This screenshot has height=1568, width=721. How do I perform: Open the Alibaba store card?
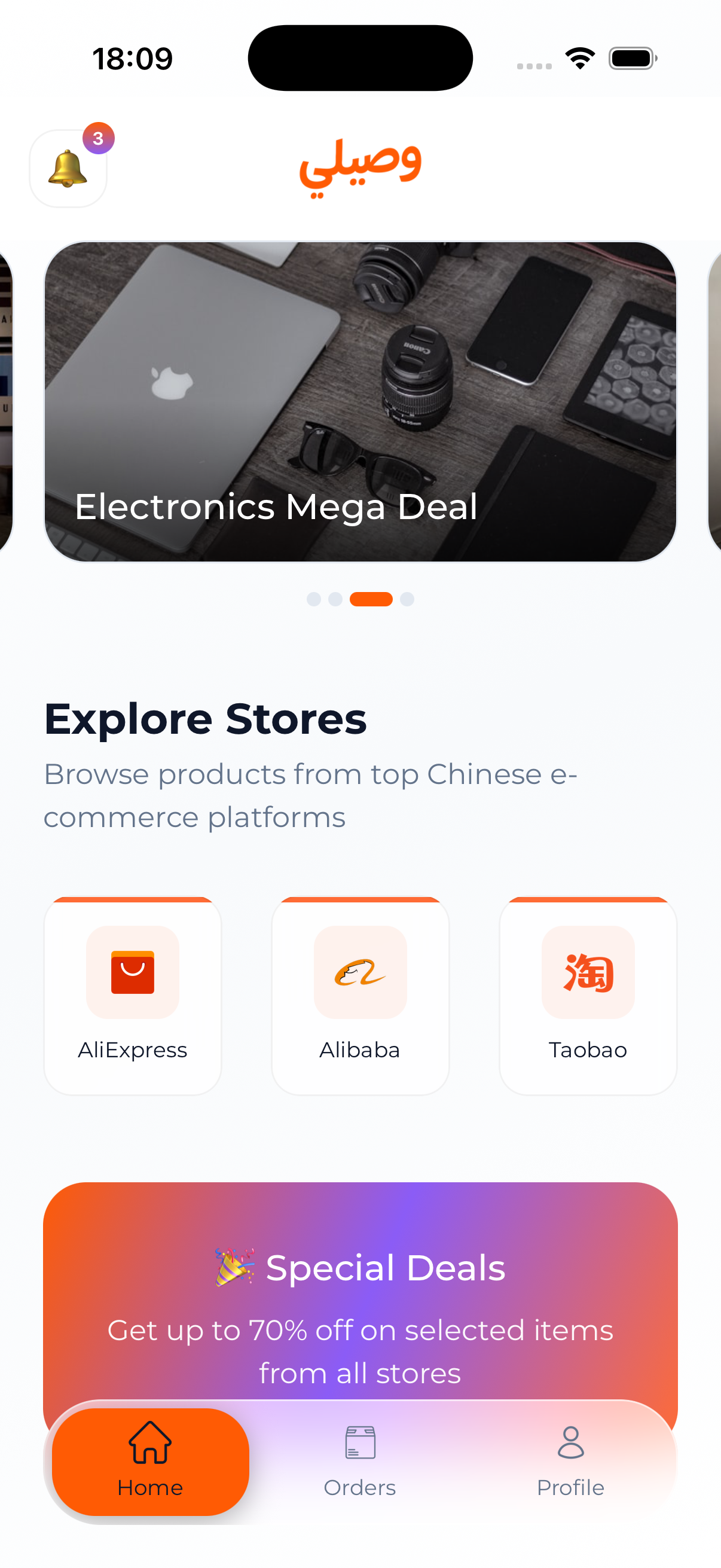(x=360, y=995)
